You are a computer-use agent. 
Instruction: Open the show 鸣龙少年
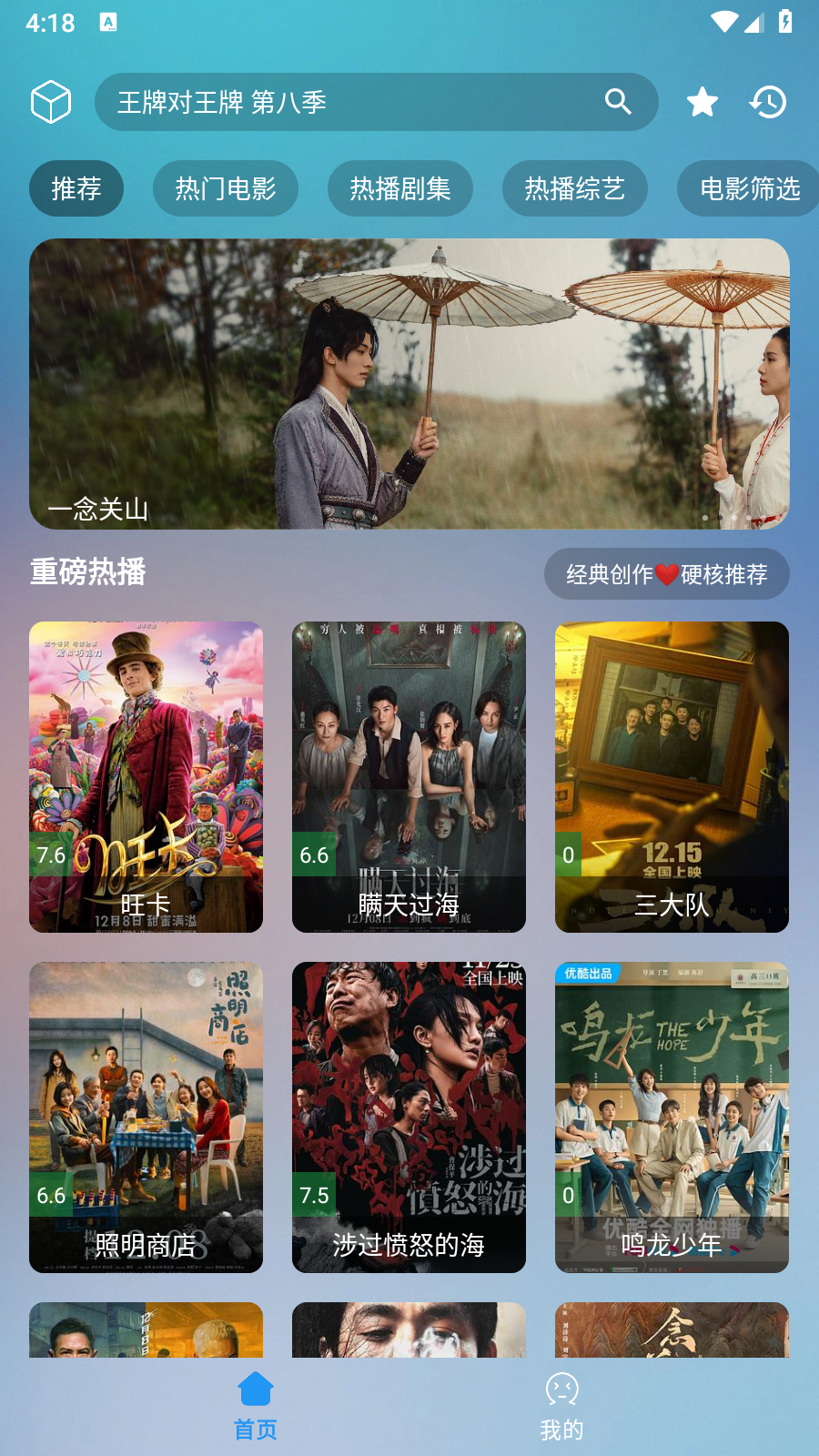coord(672,1117)
